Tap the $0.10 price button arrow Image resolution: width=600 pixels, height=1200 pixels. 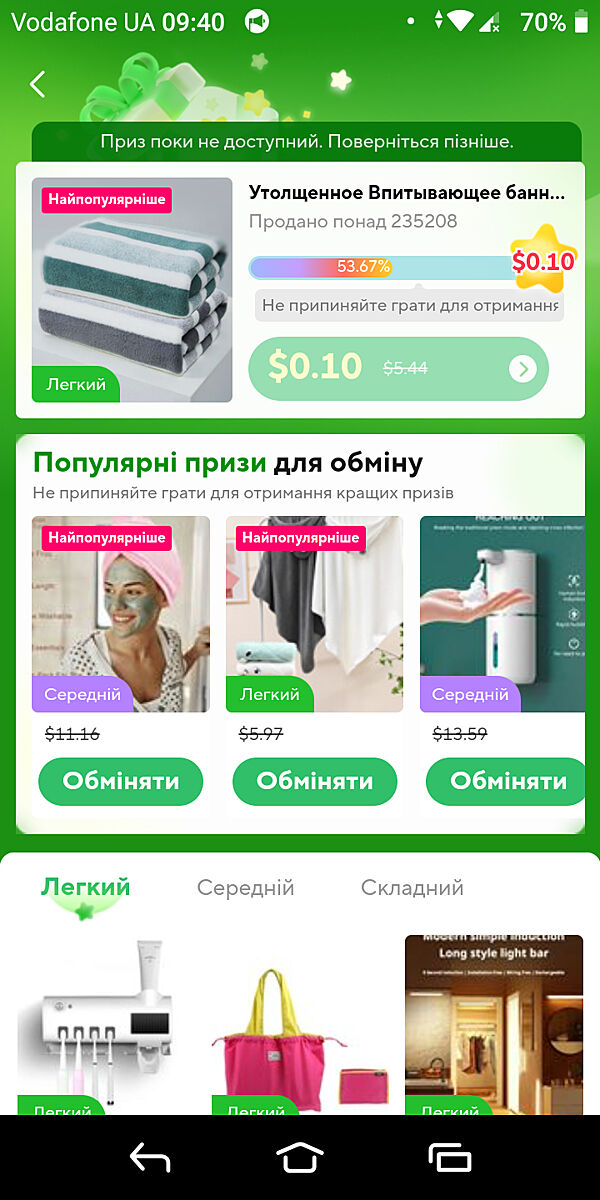[522, 369]
